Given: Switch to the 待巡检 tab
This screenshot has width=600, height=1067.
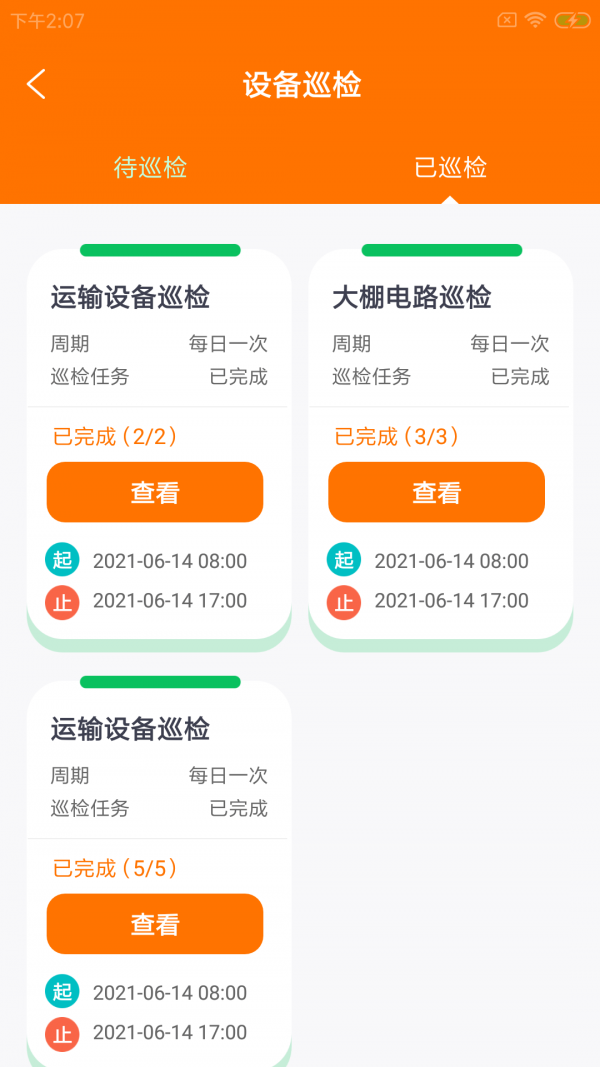Looking at the screenshot, I should [150, 168].
